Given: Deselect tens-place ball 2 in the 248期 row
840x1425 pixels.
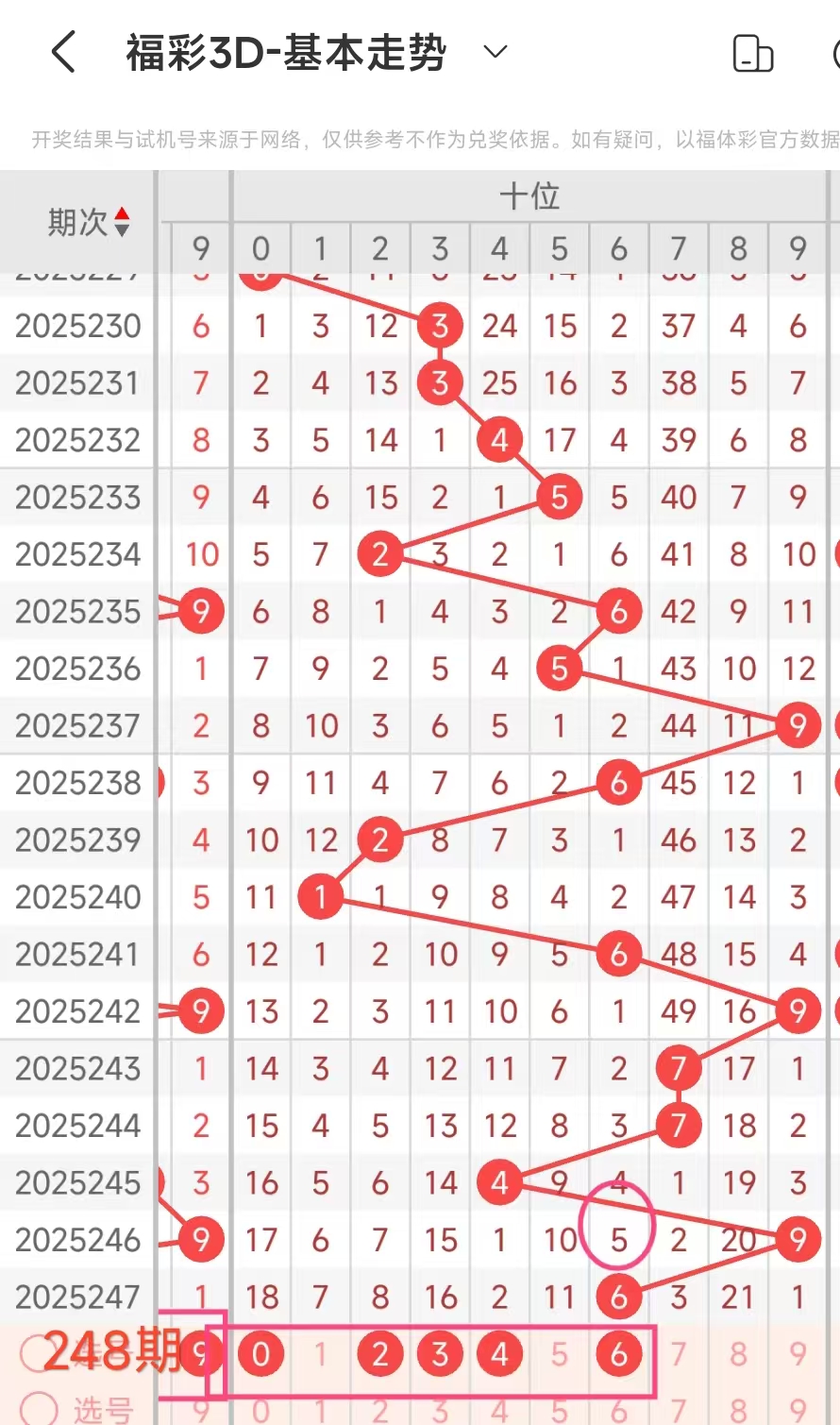Looking at the screenshot, I should pos(380,1354).
